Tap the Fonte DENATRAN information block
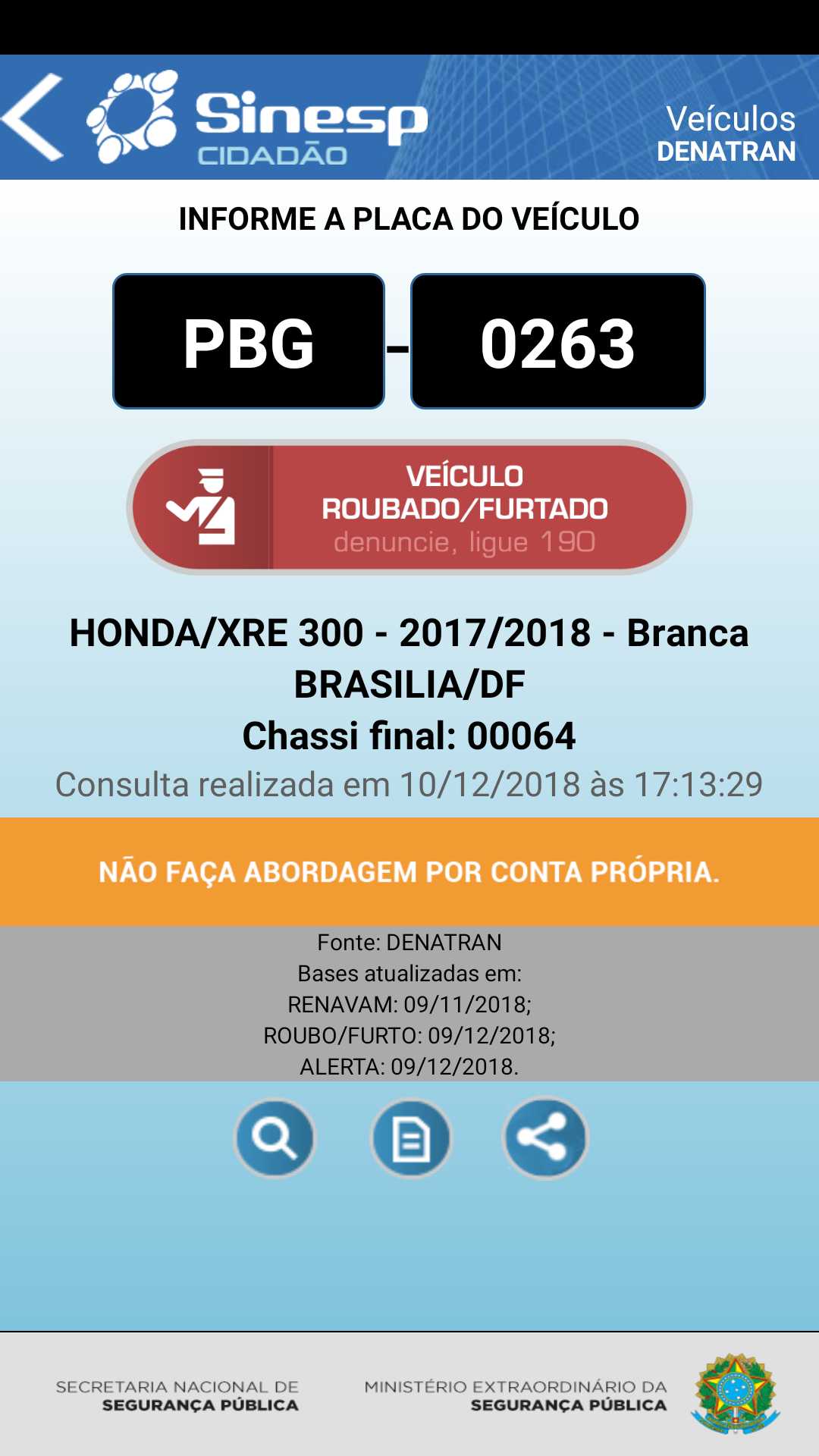 click(x=409, y=1001)
